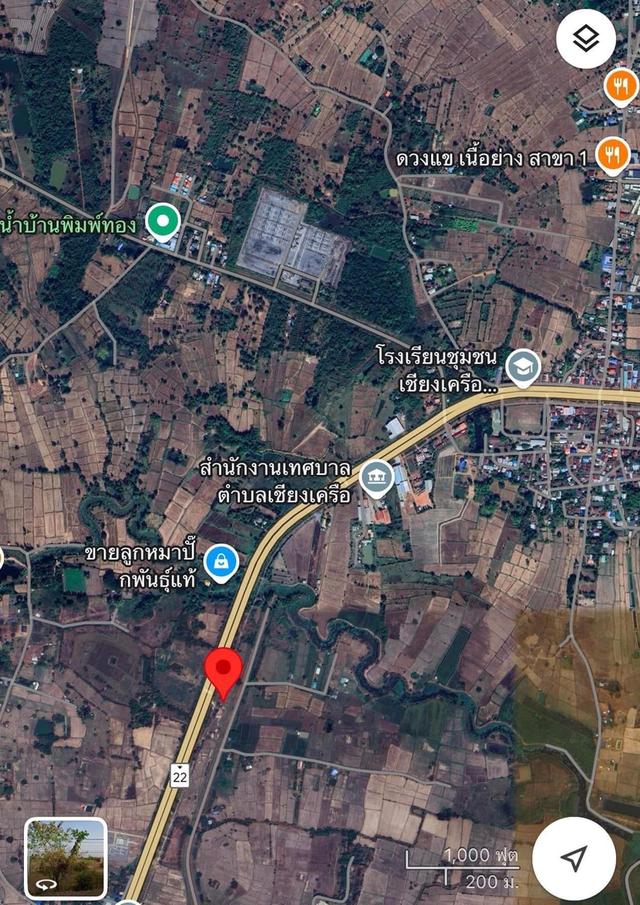Select โรงเรียนชุมชนเชียงเครือ school marker
640x905 pixels.
click(522, 368)
